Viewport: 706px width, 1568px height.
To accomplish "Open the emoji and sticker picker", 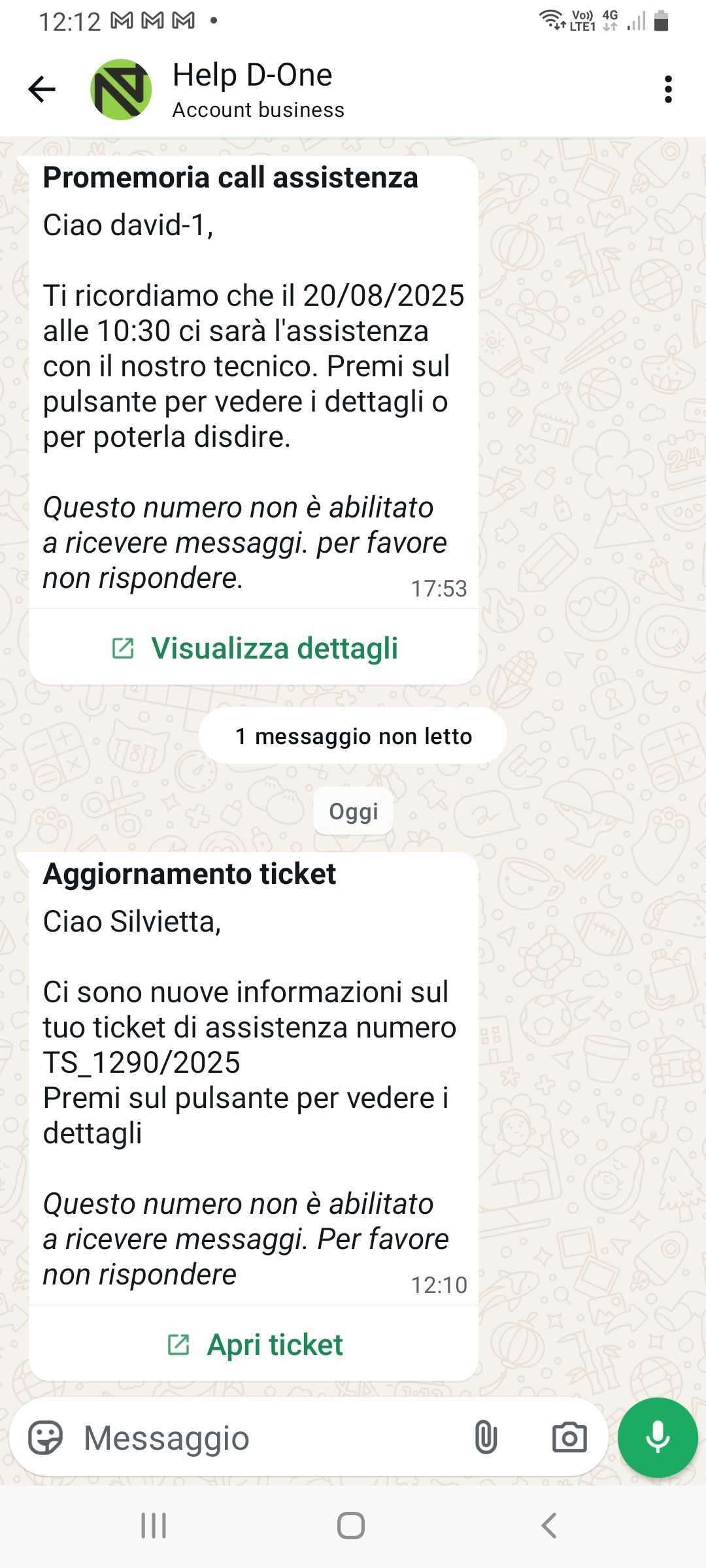I will pos(45,1437).
